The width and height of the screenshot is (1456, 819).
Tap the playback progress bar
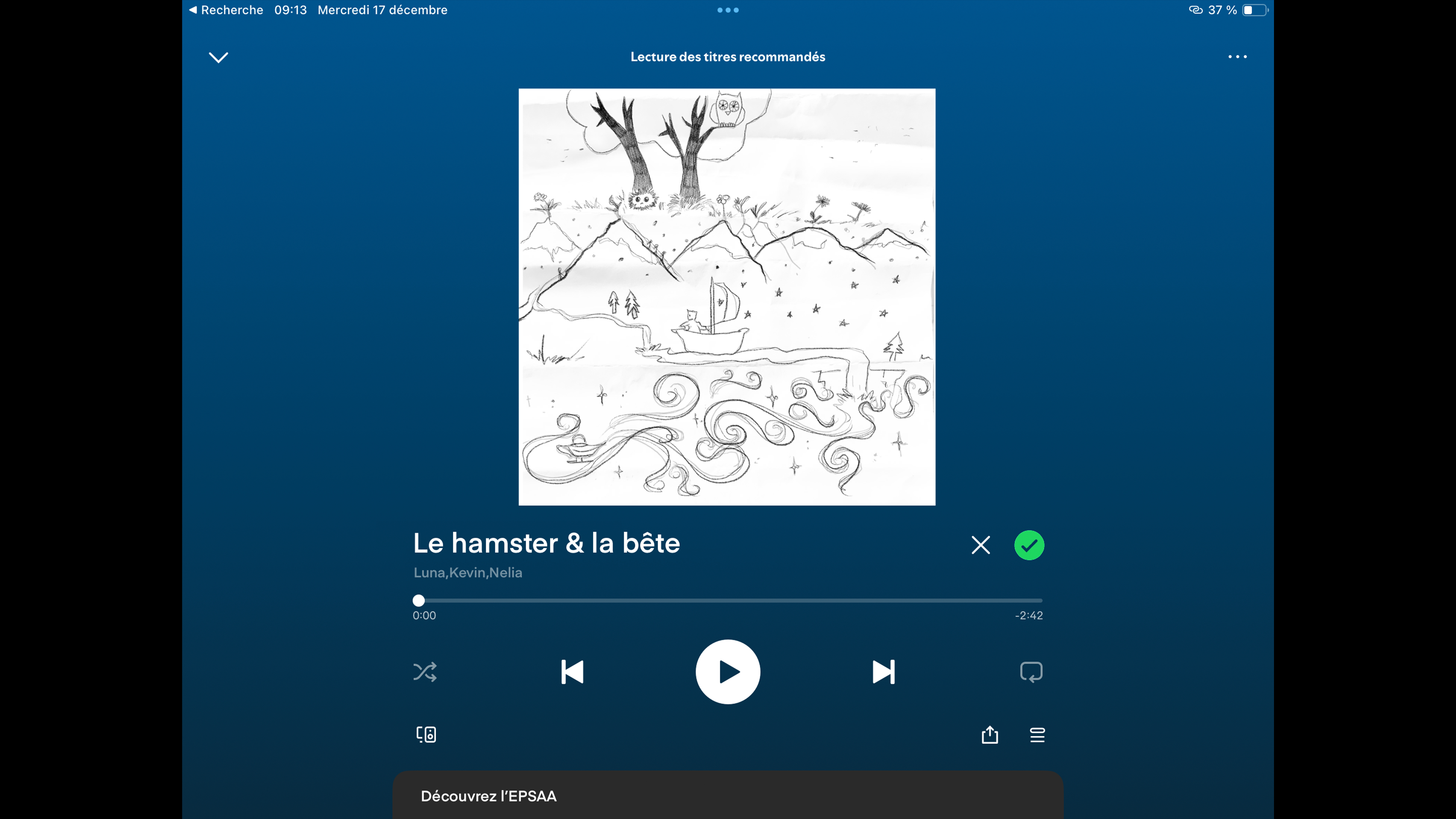729,600
